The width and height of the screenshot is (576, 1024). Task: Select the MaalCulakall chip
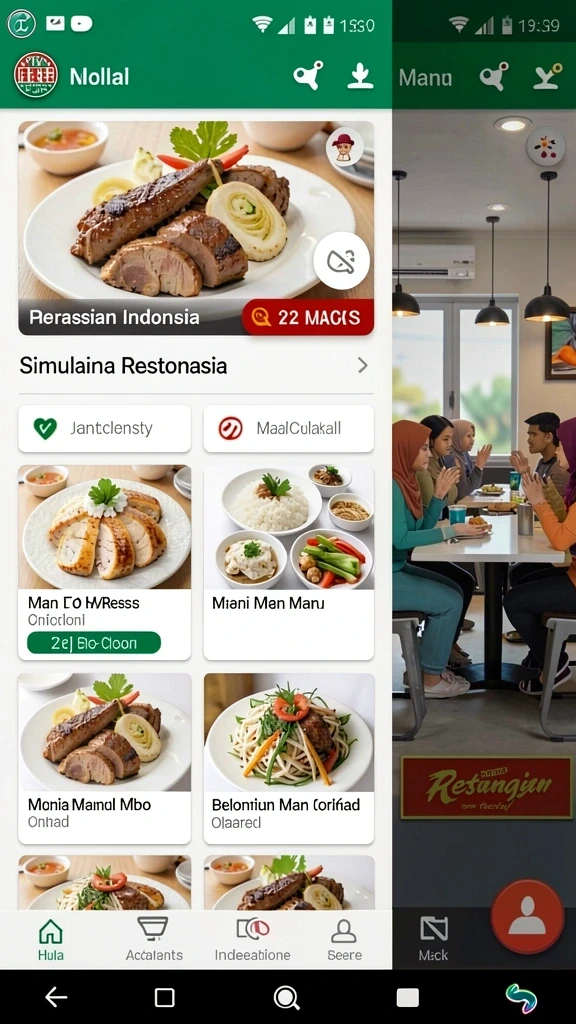pyautogui.click(x=289, y=428)
